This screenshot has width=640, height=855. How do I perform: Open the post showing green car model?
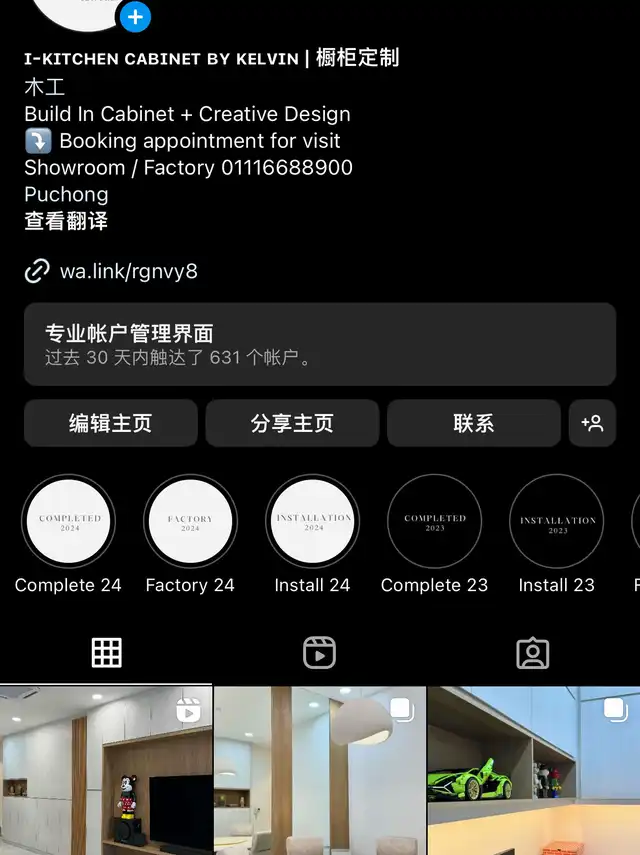(534, 770)
